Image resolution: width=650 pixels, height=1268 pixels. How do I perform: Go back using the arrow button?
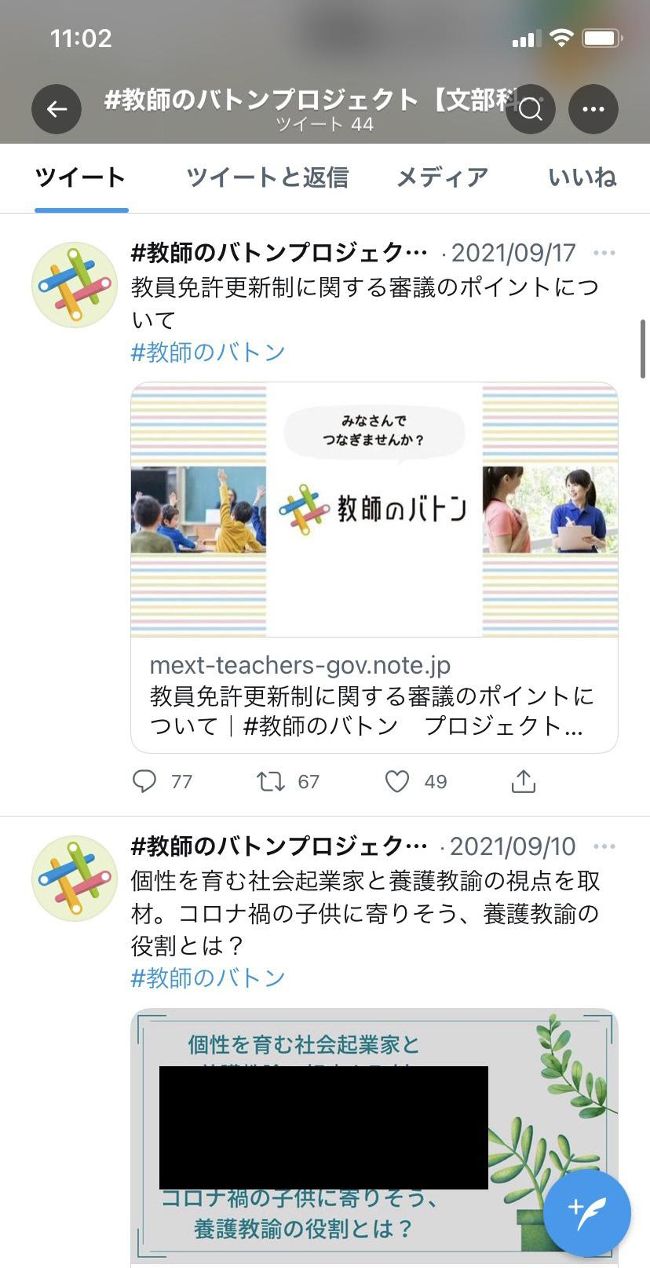pyautogui.click(x=56, y=110)
